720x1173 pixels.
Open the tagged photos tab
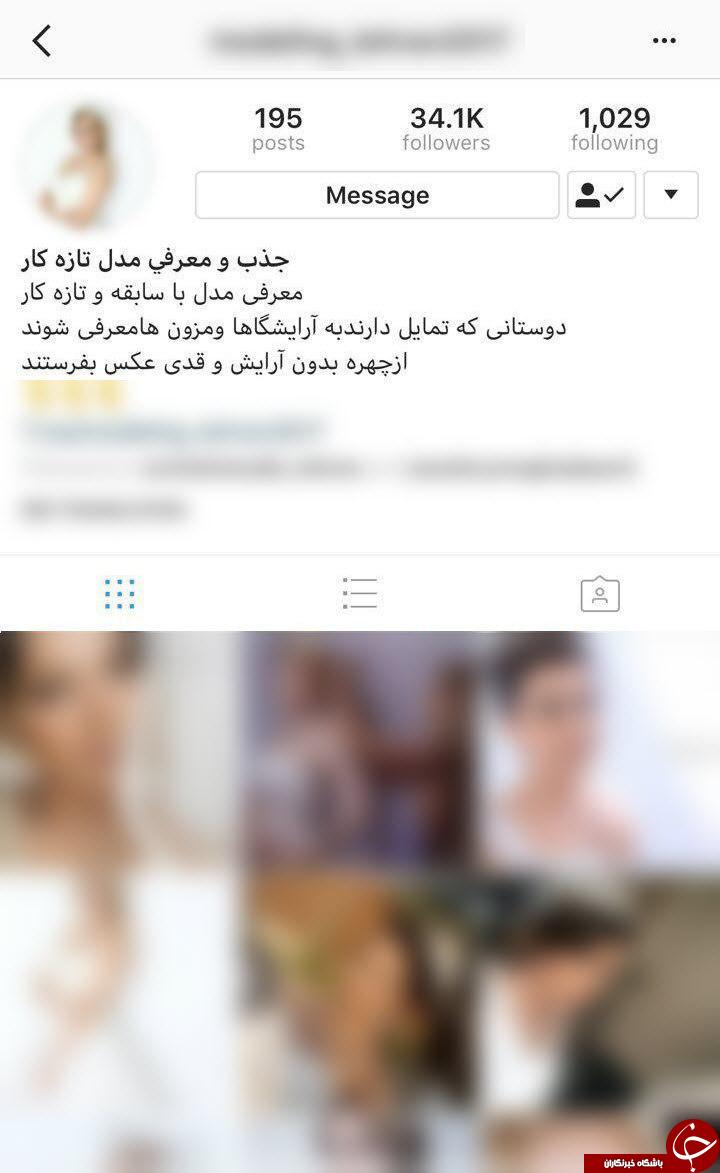pyautogui.click(x=599, y=594)
